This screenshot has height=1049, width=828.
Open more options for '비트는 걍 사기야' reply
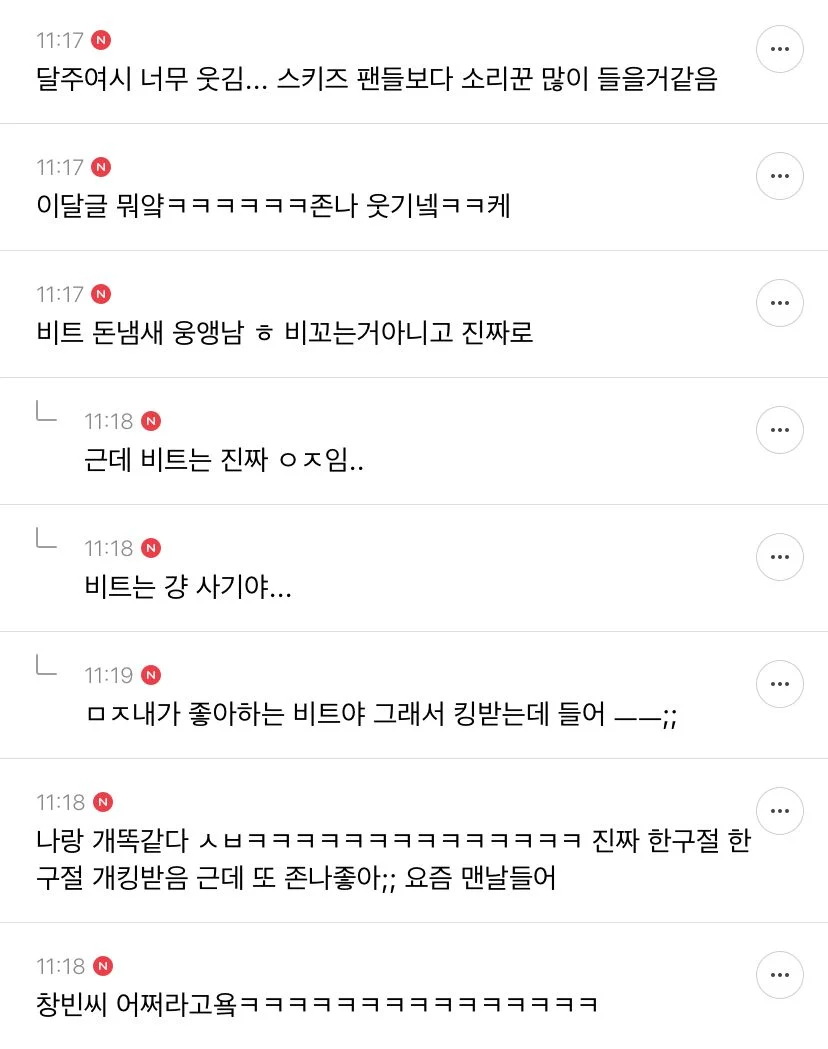pyautogui.click(x=780, y=557)
